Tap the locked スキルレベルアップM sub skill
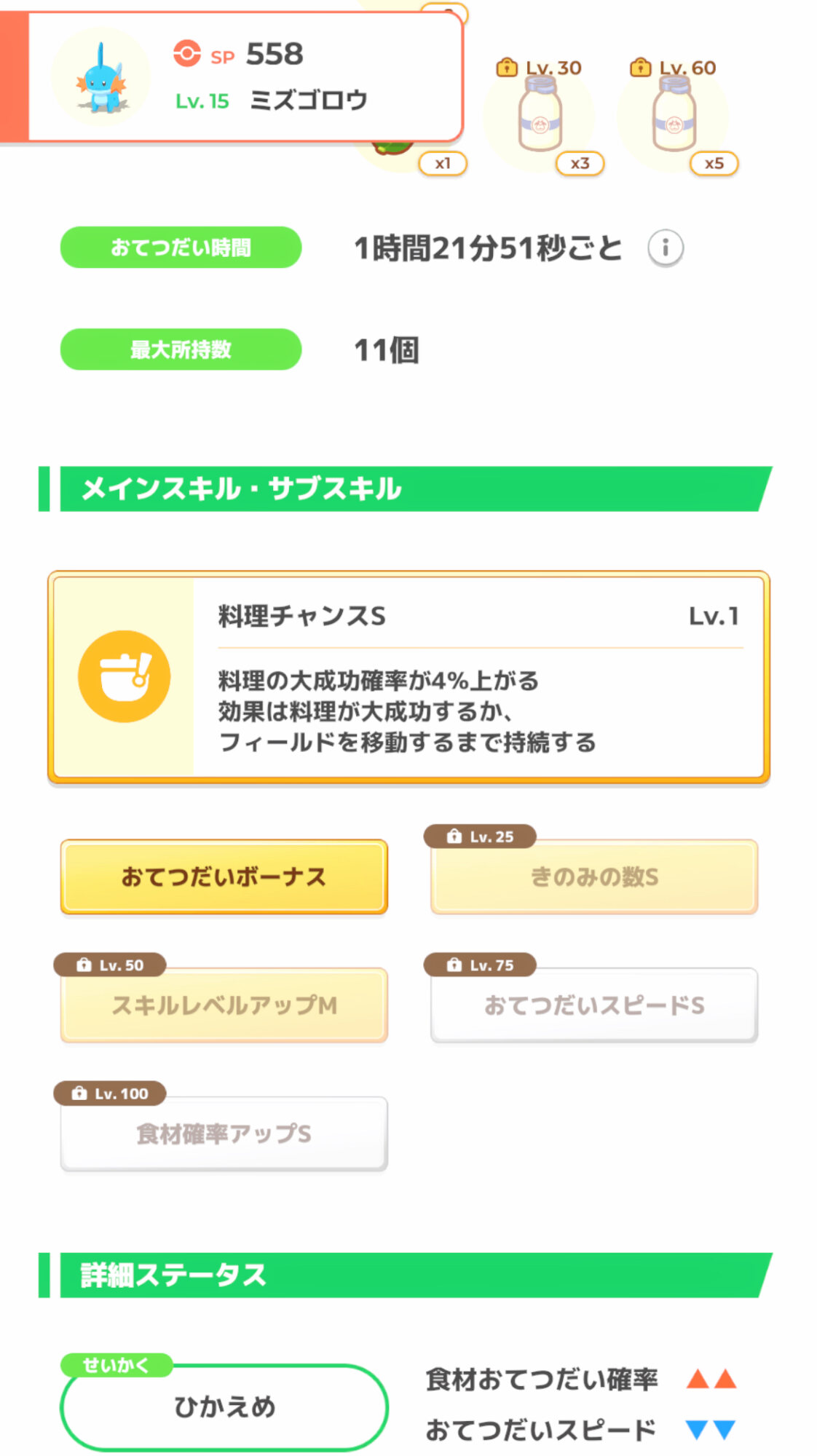This screenshot has height=1456, width=817. click(x=224, y=1005)
